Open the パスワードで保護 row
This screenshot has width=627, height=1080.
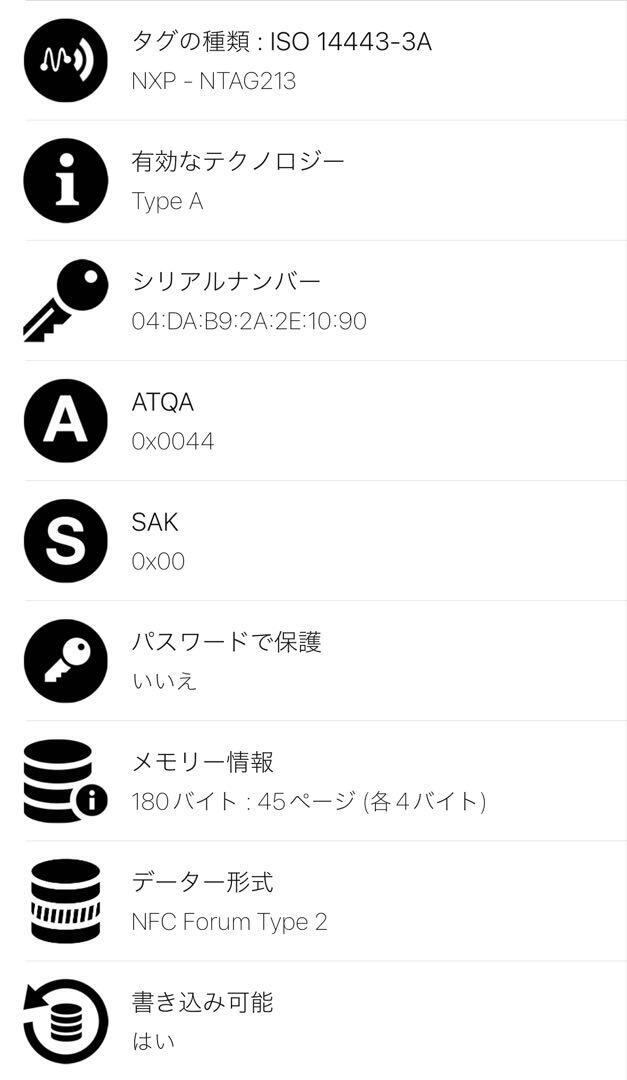tap(313, 661)
